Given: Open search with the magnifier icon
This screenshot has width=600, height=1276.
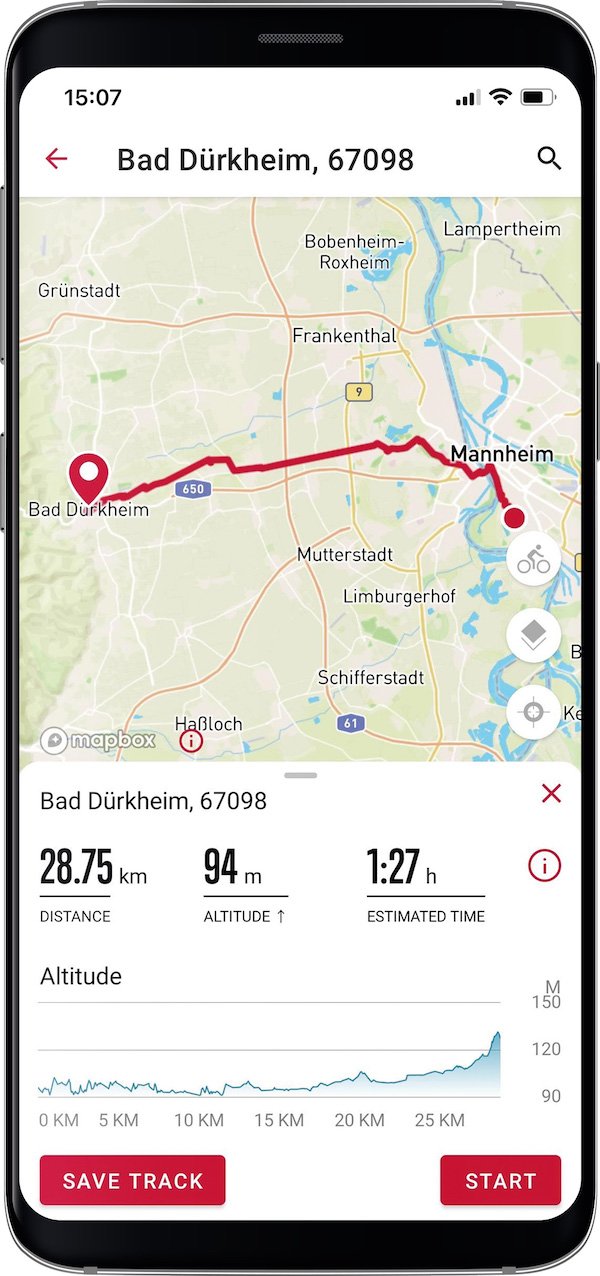Looking at the screenshot, I should pos(549,158).
